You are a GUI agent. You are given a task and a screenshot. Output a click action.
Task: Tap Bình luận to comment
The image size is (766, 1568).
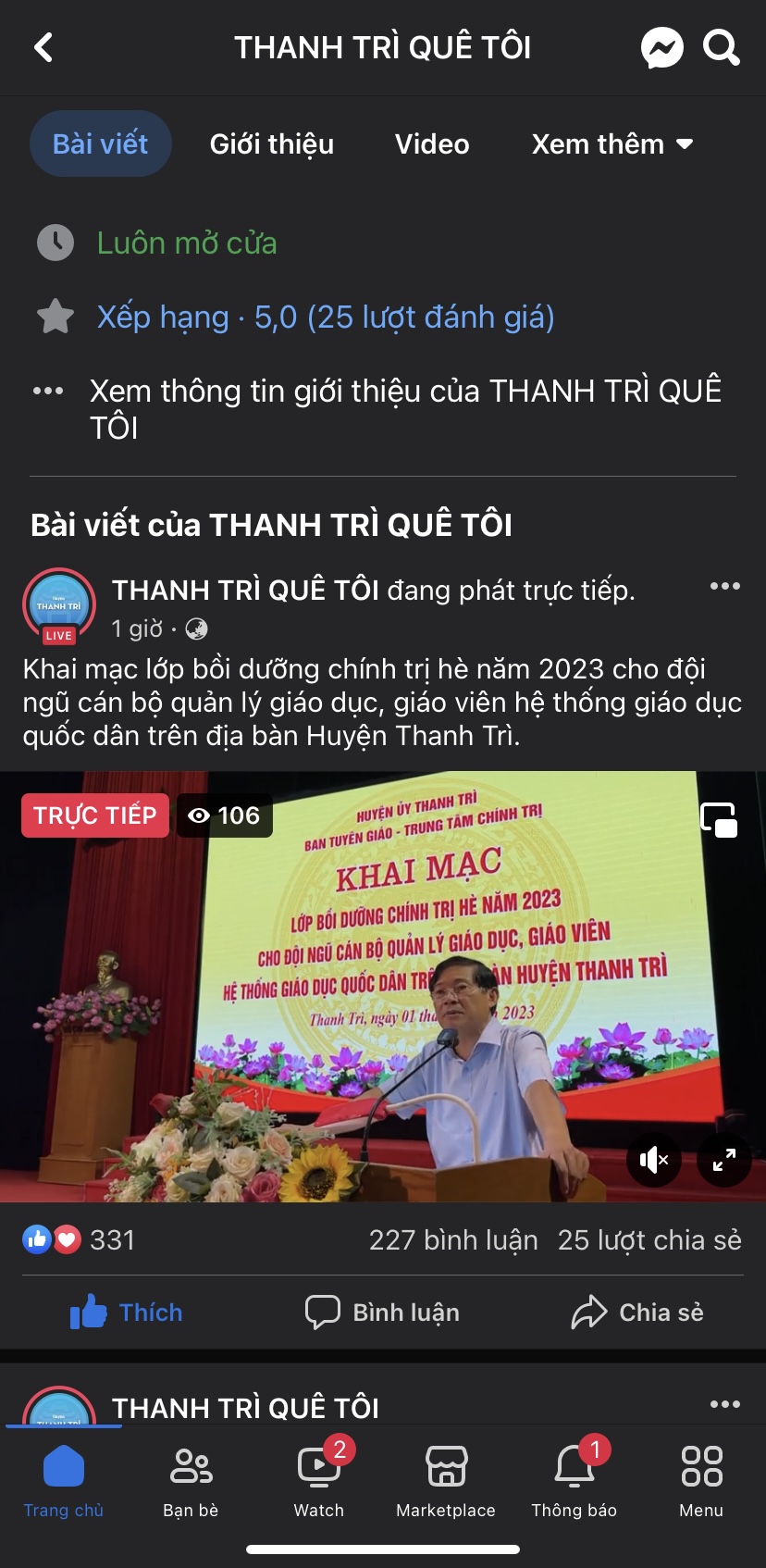click(x=383, y=1313)
